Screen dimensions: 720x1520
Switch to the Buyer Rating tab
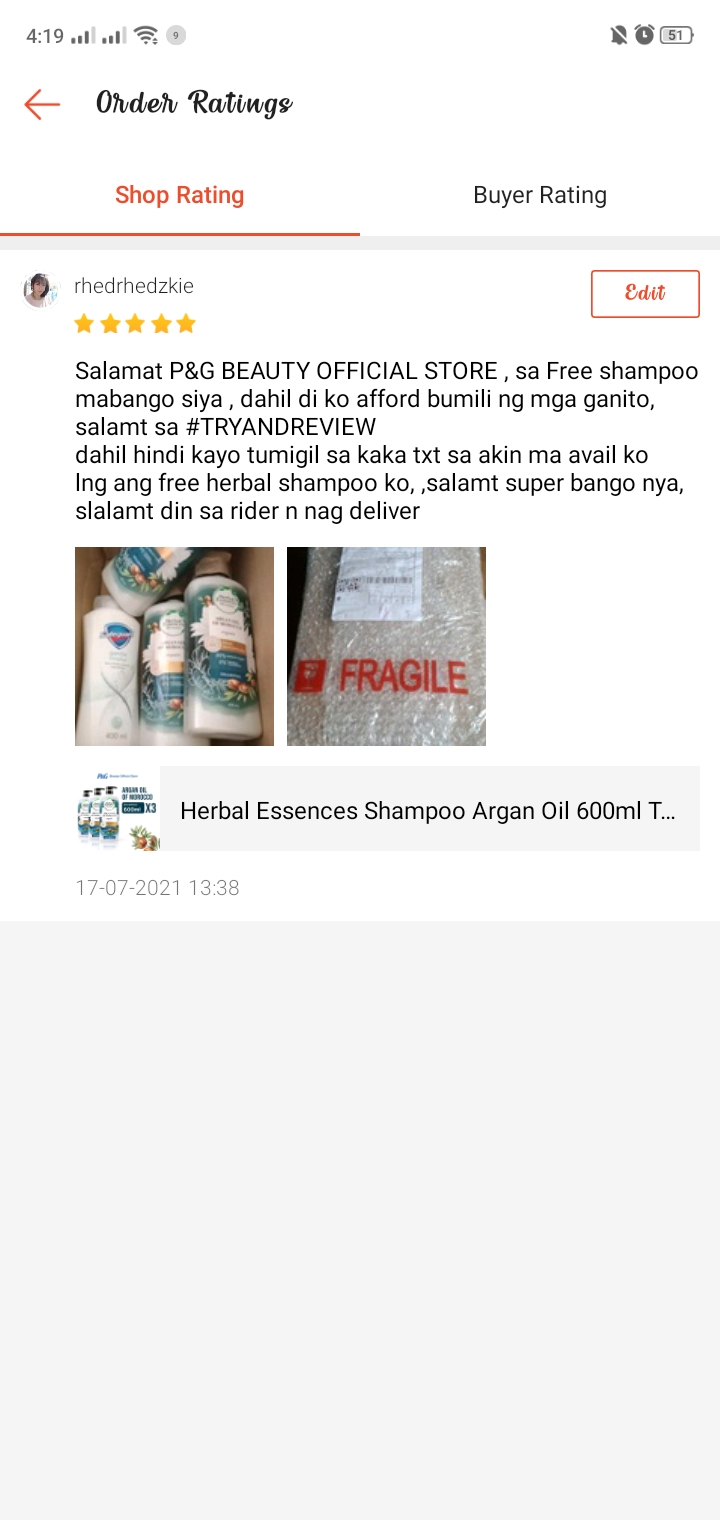click(540, 195)
